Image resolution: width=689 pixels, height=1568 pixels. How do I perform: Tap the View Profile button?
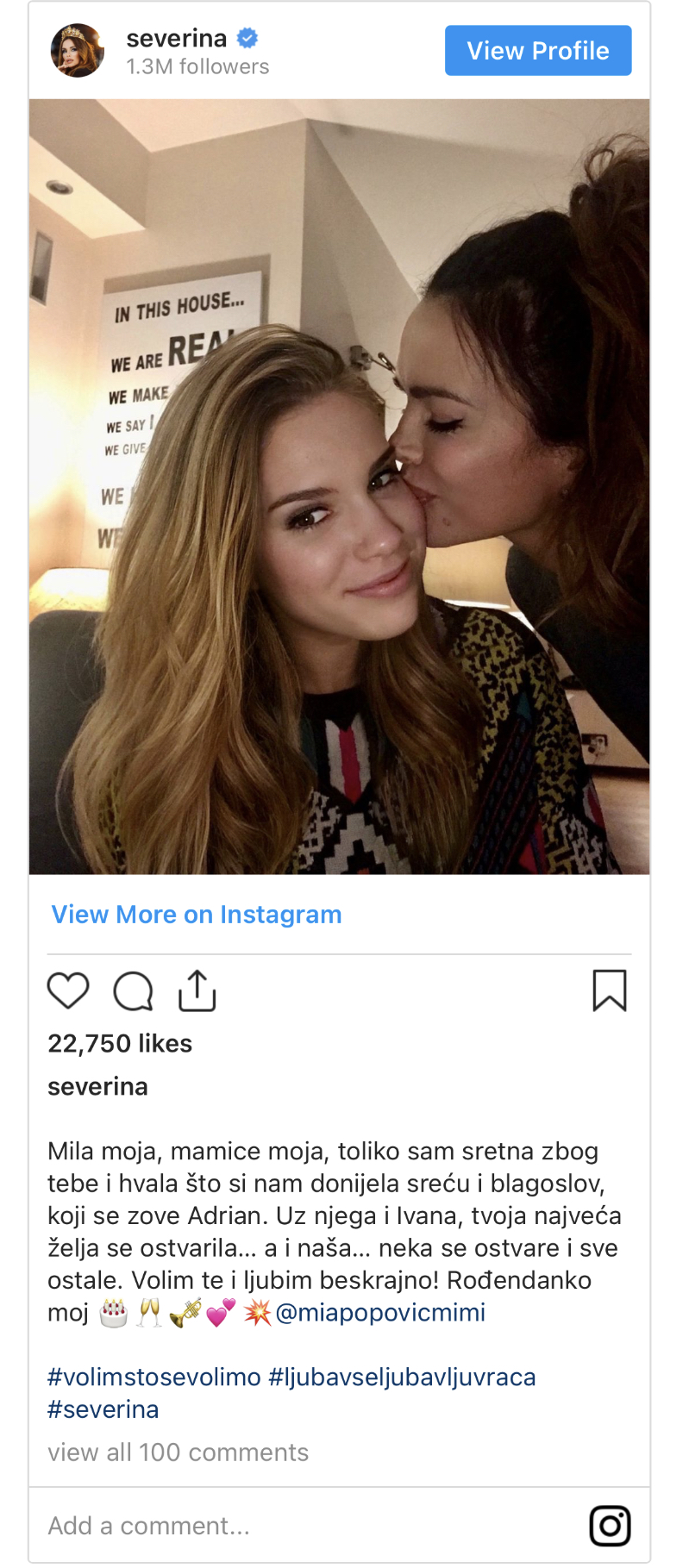[x=537, y=51]
